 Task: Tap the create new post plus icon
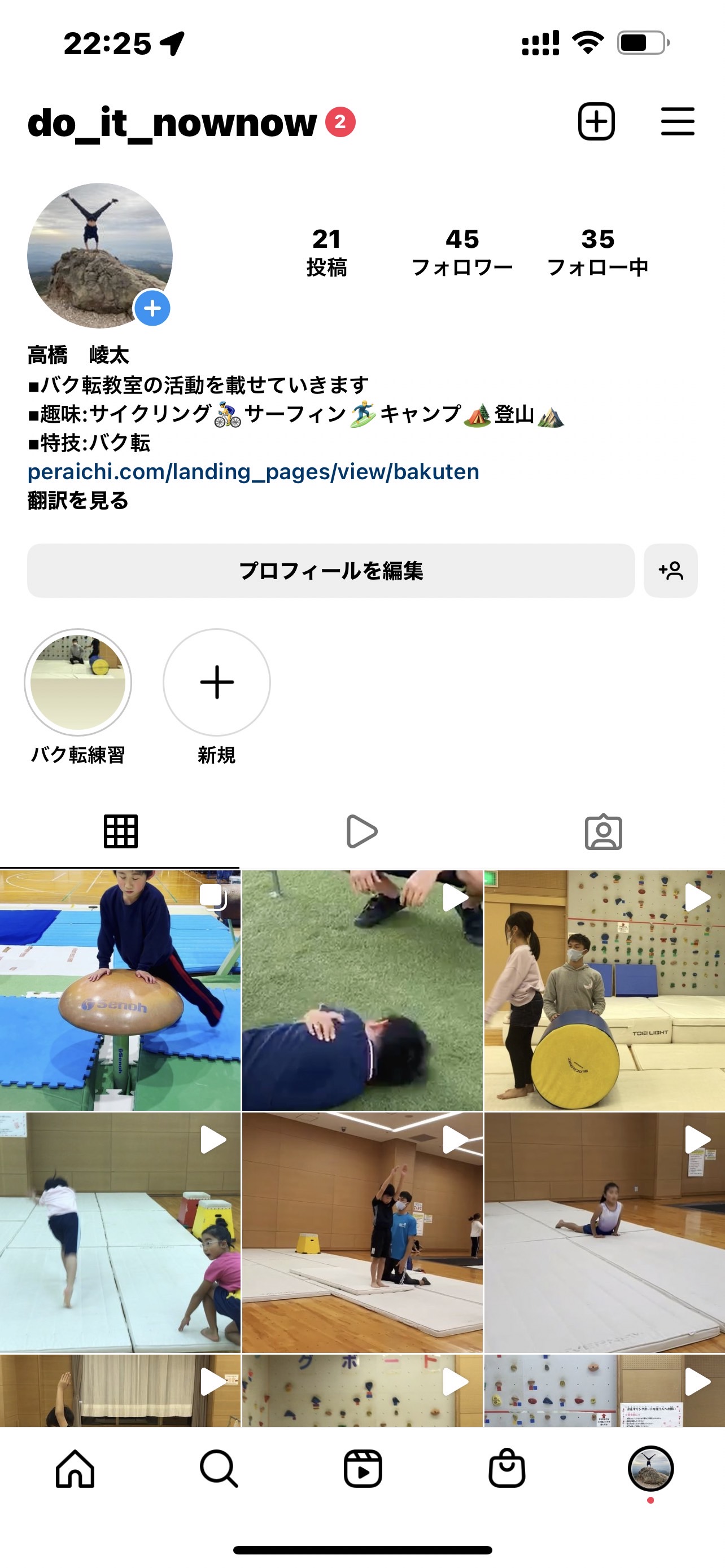pos(596,122)
